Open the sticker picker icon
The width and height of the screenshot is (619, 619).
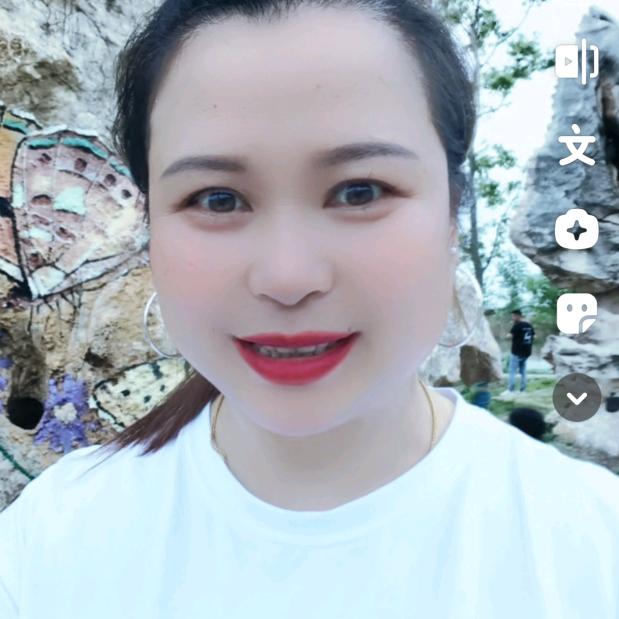click(x=577, y=313)
